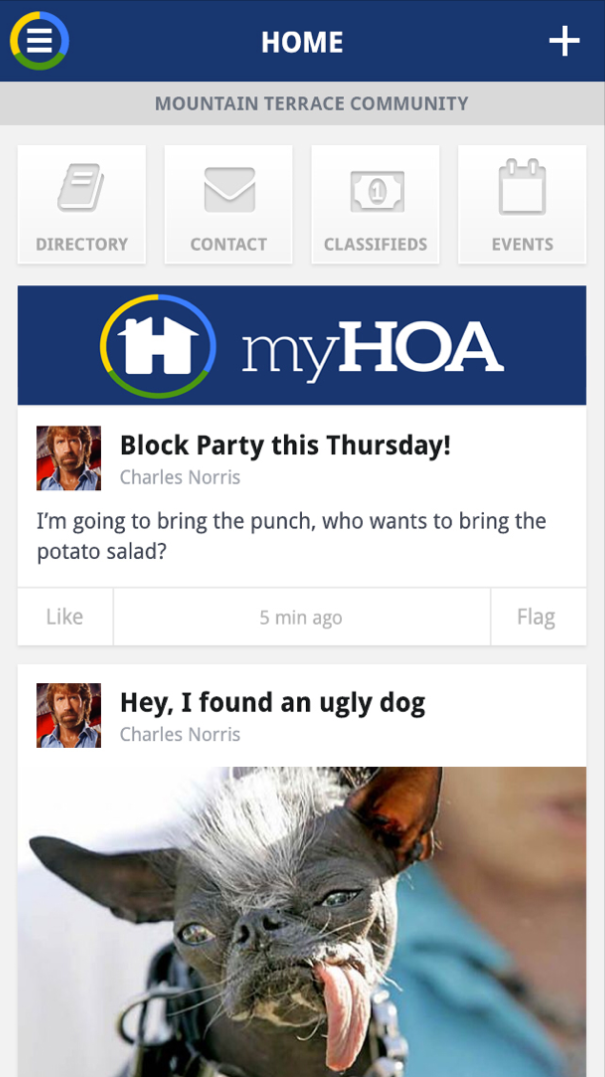Viewport: 605px width, 1077px height.
Task: Open the Classifieds tile
Action: click(376, 204)
